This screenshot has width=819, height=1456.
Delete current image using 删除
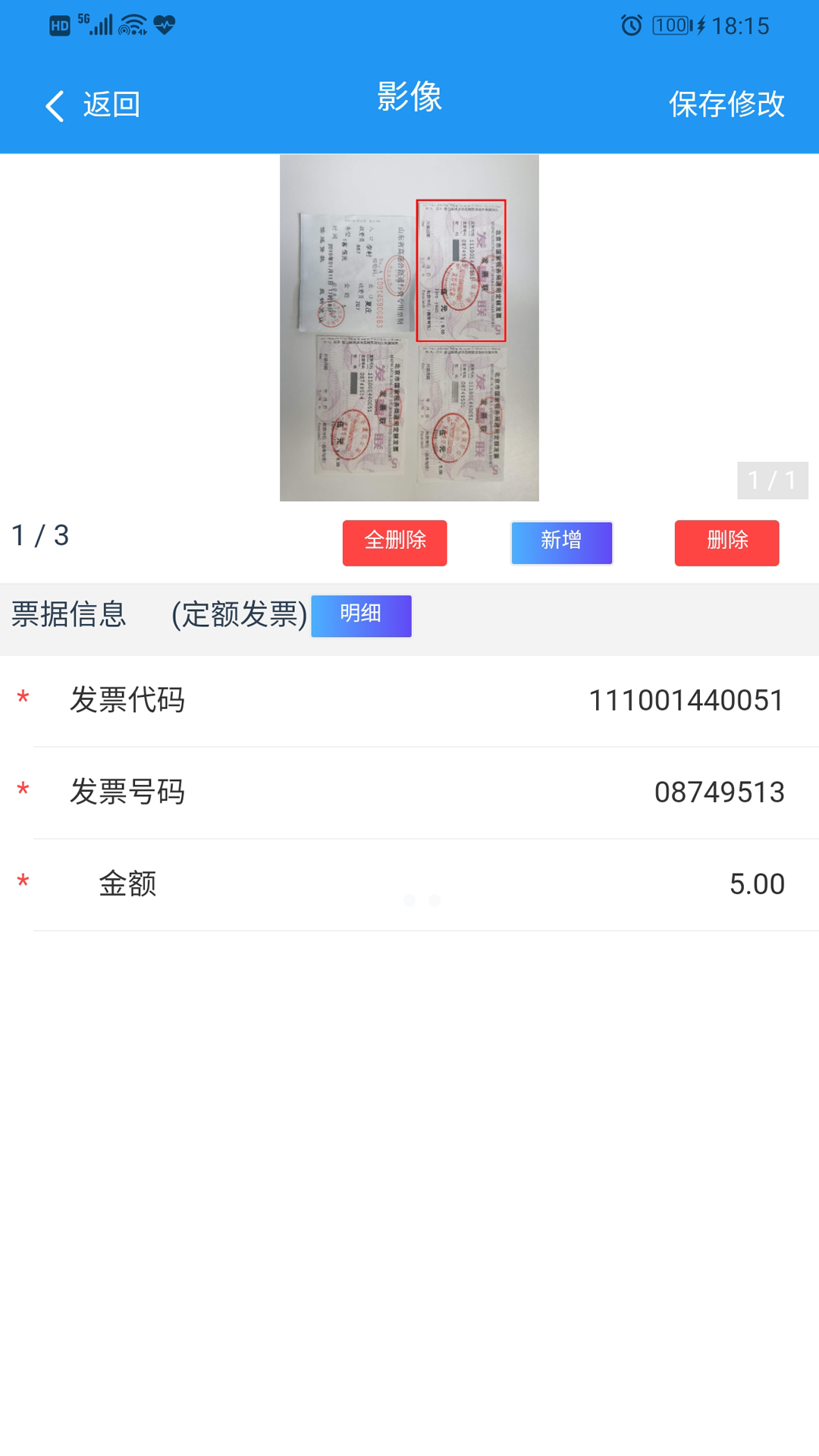pos(726,541)
